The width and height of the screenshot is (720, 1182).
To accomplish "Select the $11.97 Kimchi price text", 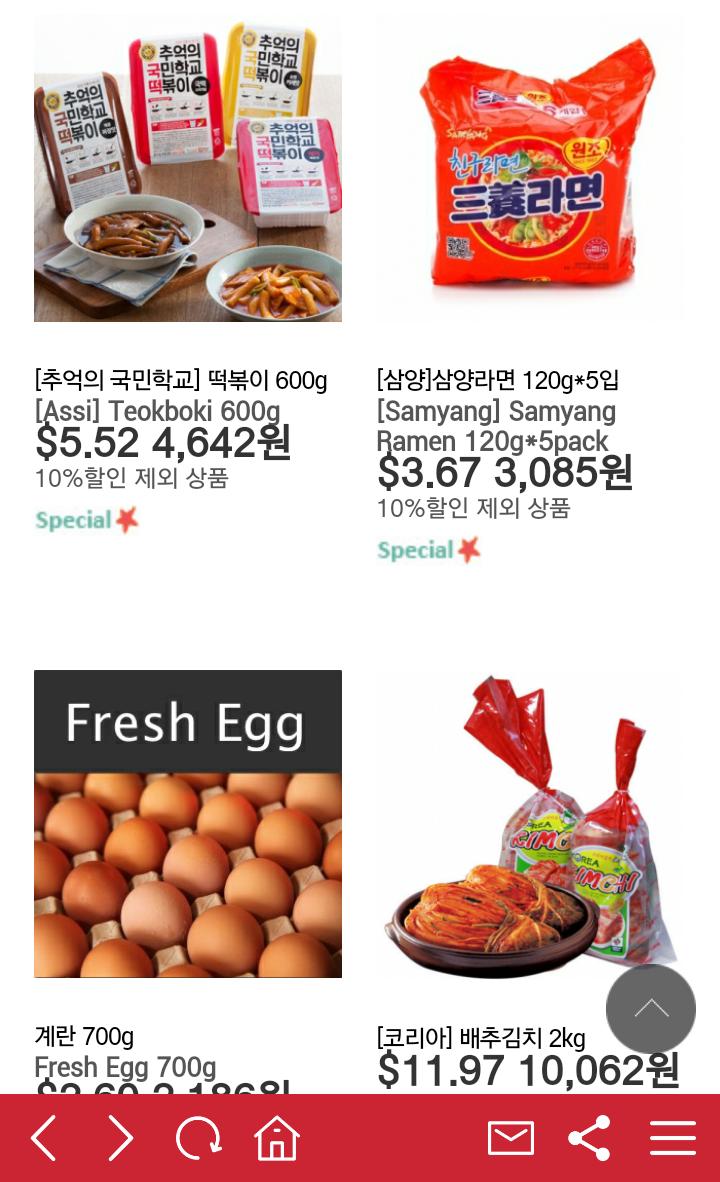I will (525, 1070).
